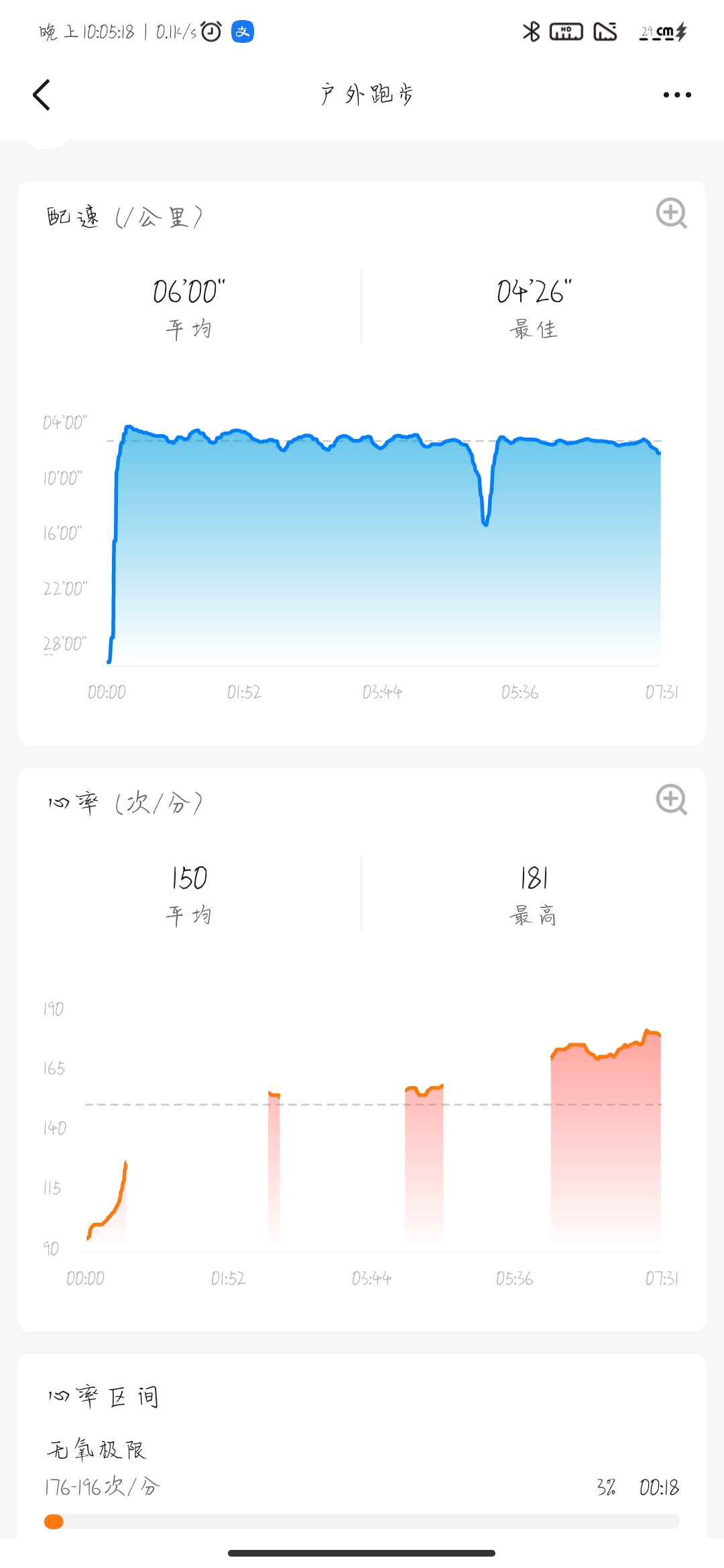Enlarge the 配速 pace chart
The height and width of the screenshot is (1568, 724).
671,213
